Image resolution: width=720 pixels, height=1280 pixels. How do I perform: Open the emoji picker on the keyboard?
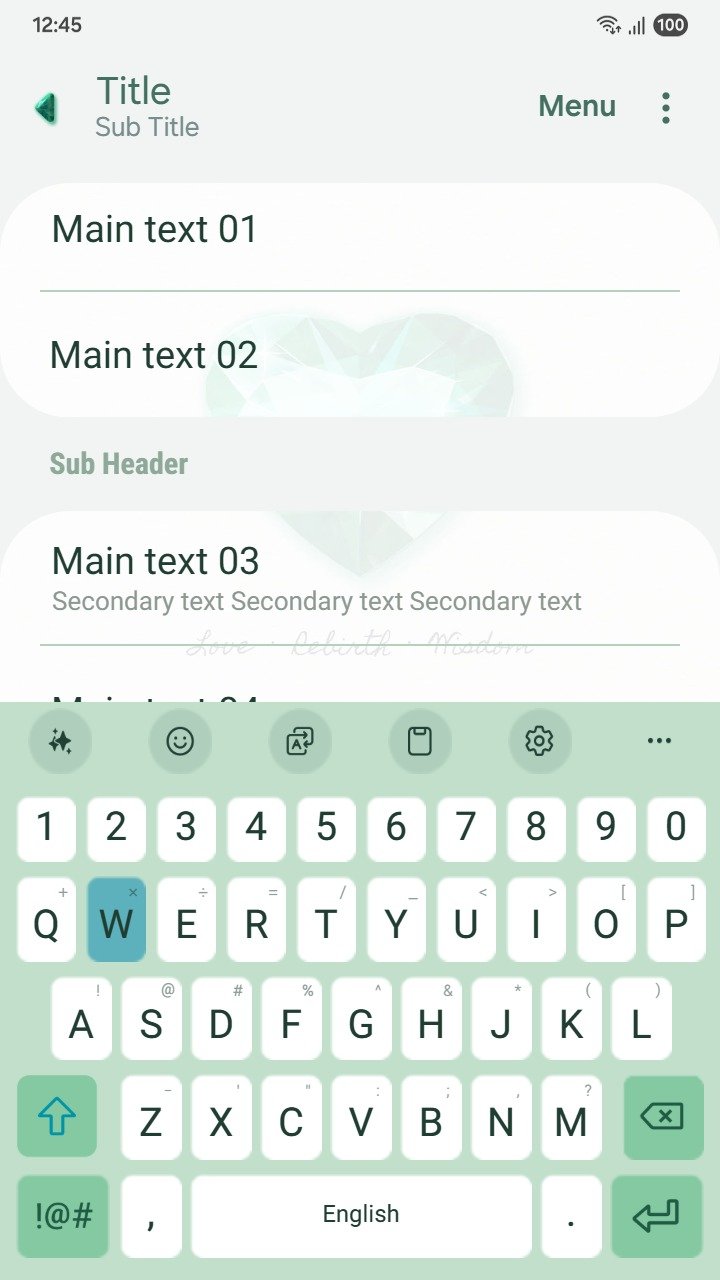pos(180,741)
